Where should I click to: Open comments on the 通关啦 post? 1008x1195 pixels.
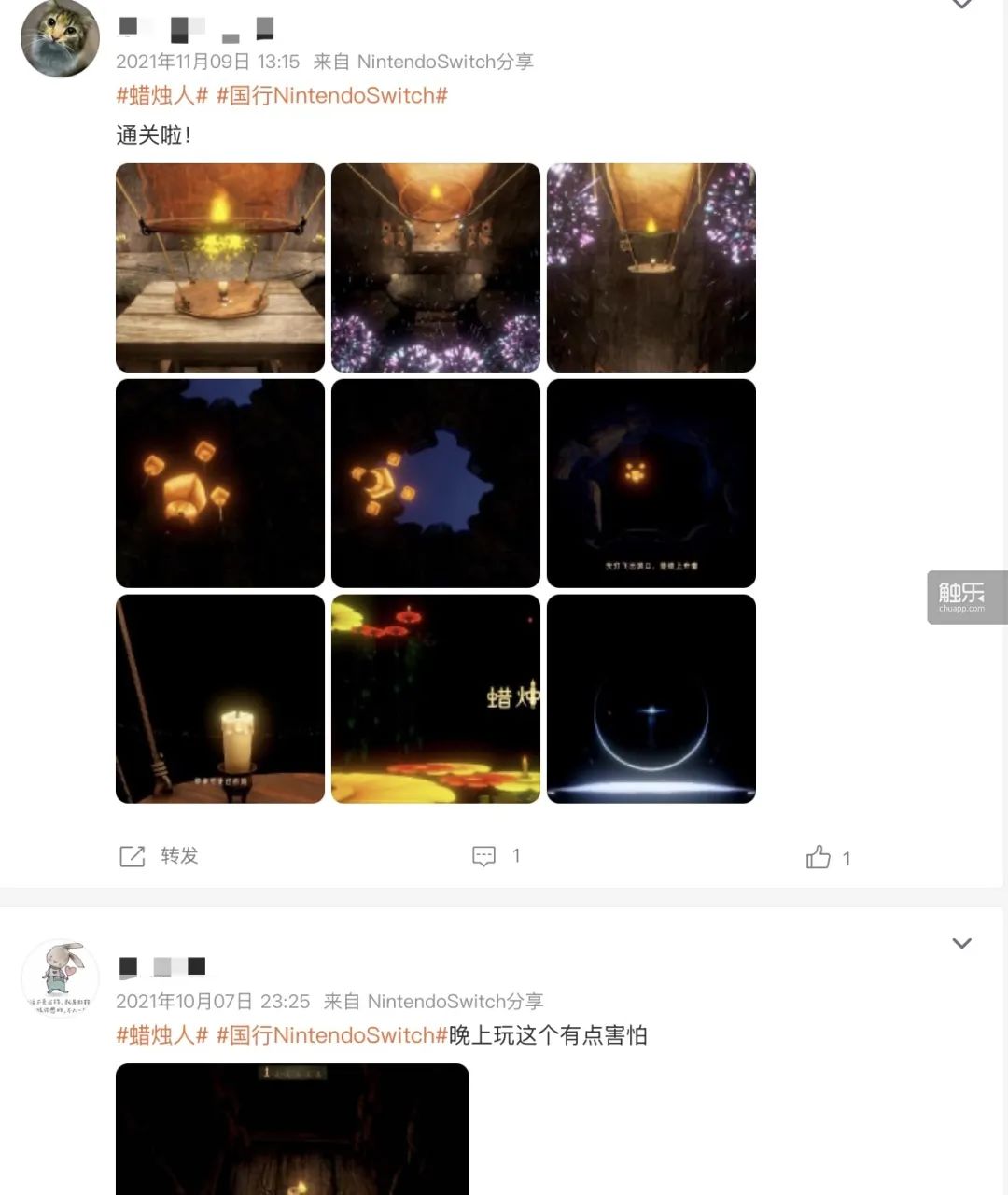496,856
